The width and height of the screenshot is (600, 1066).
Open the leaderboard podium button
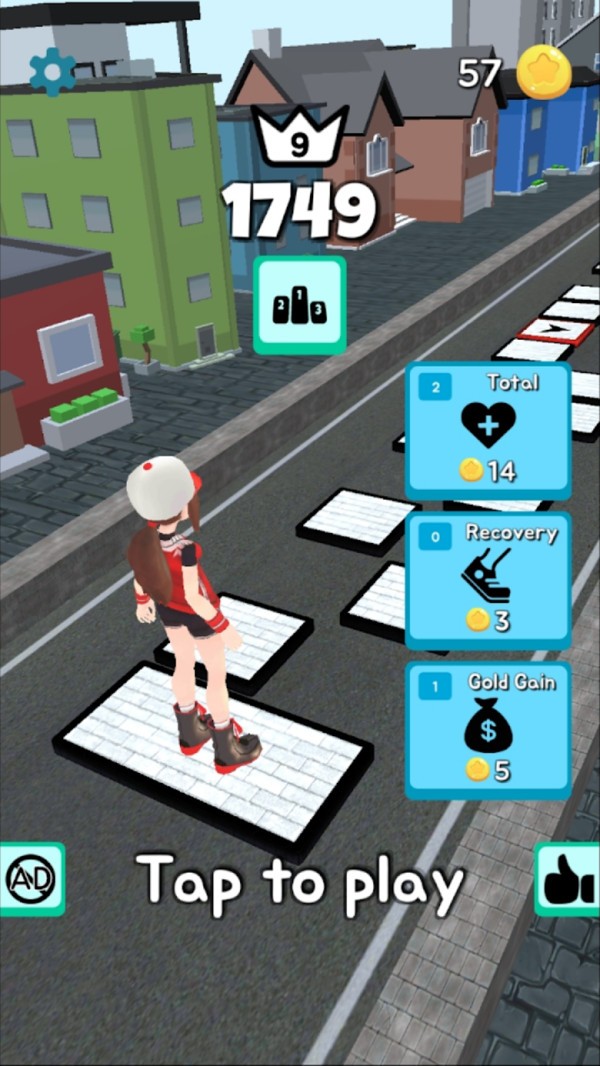coord(299,305)
